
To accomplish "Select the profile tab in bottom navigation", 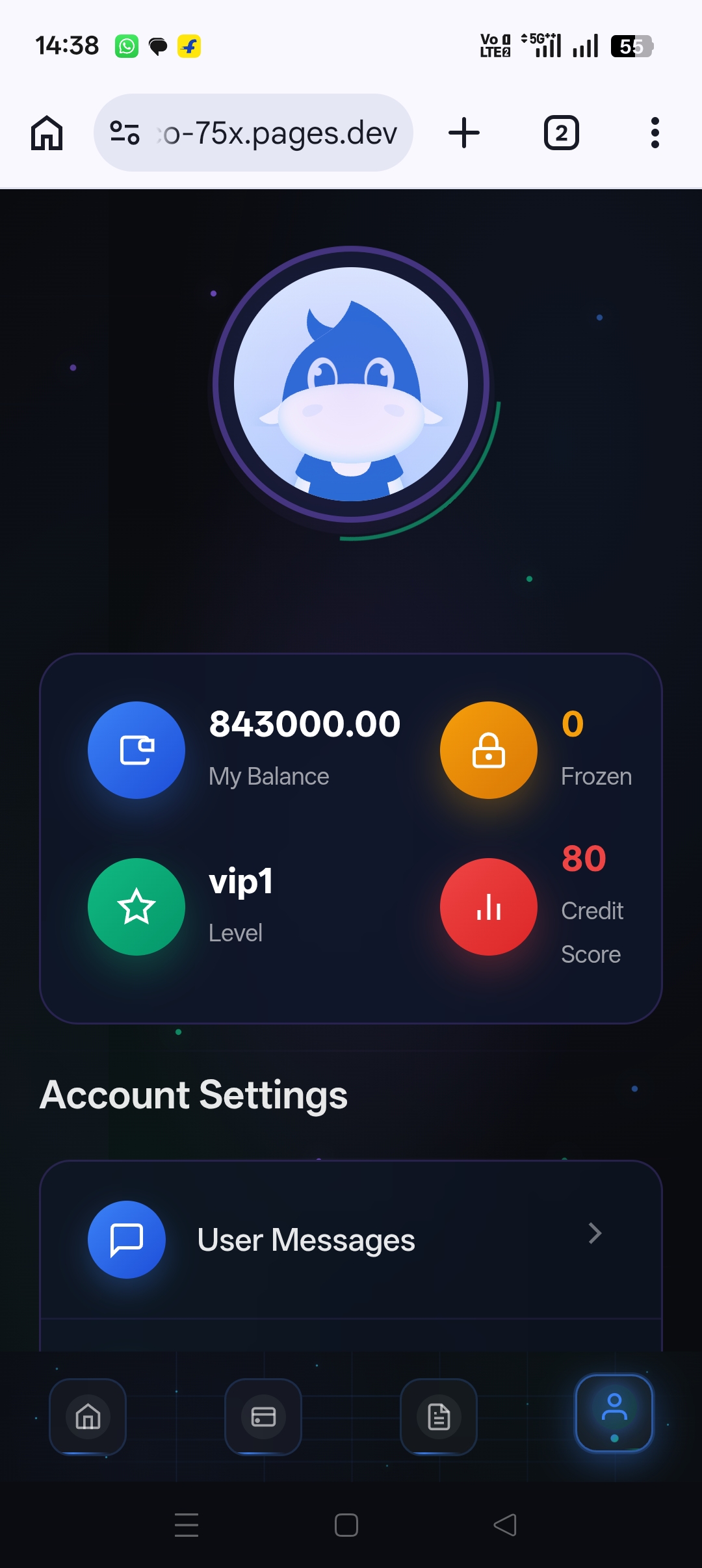I will (614, 1413).
